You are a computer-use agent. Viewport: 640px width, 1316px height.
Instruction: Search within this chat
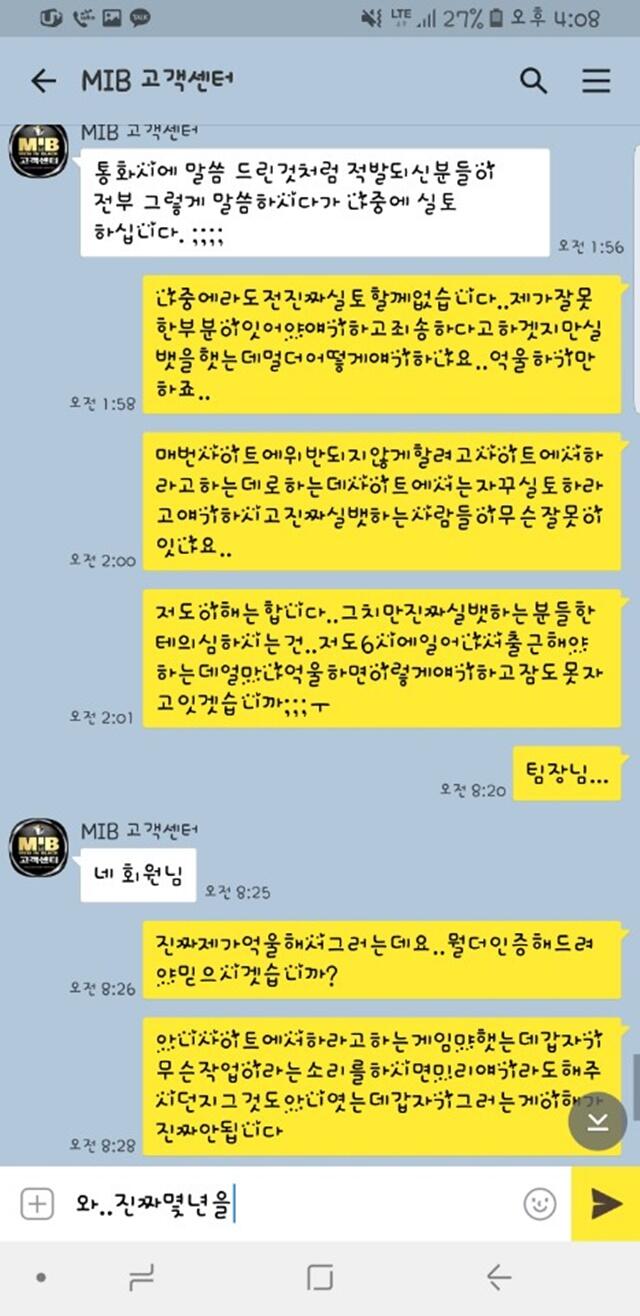(533, 81)
